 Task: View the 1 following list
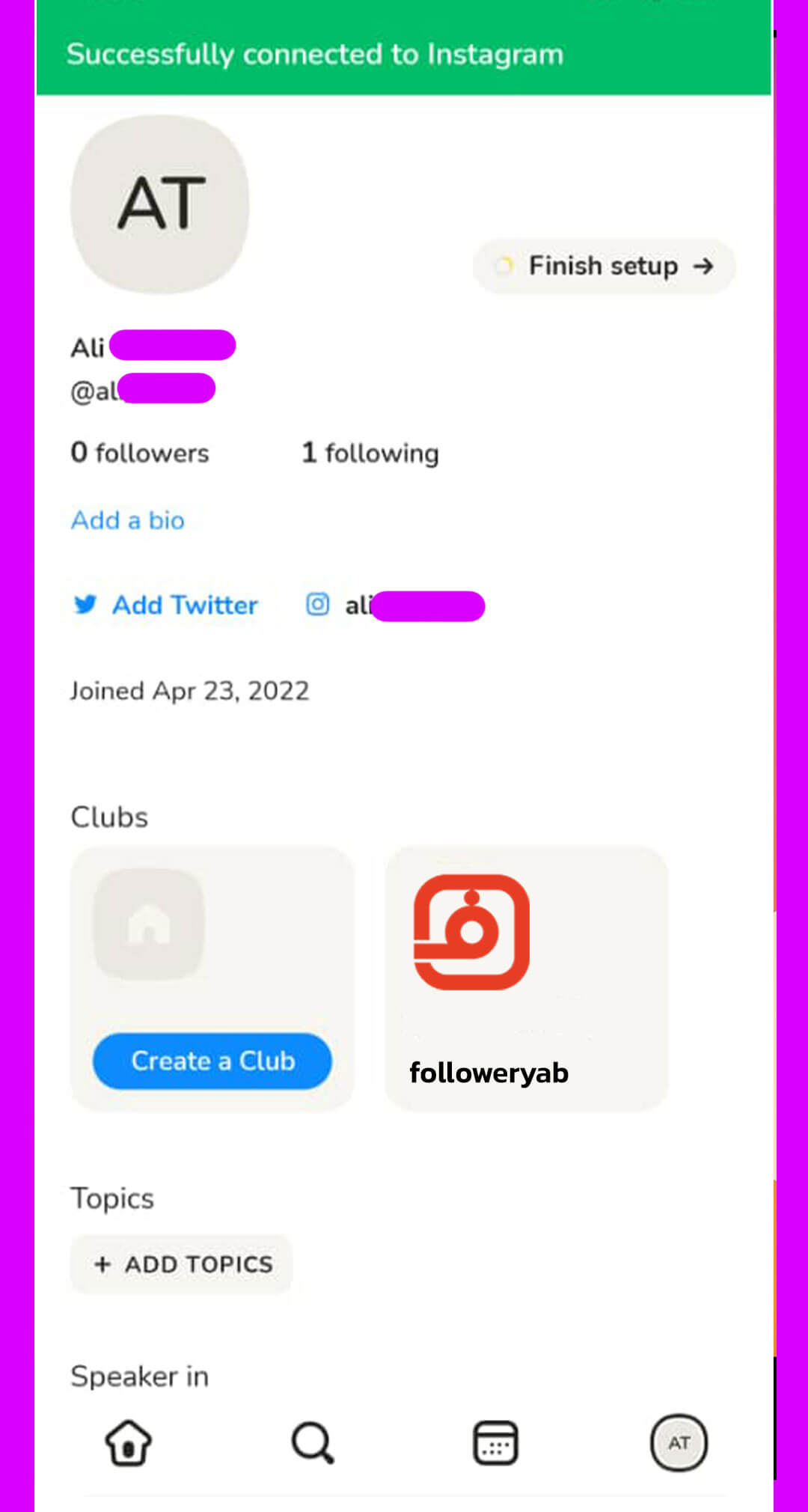[370, 453]
